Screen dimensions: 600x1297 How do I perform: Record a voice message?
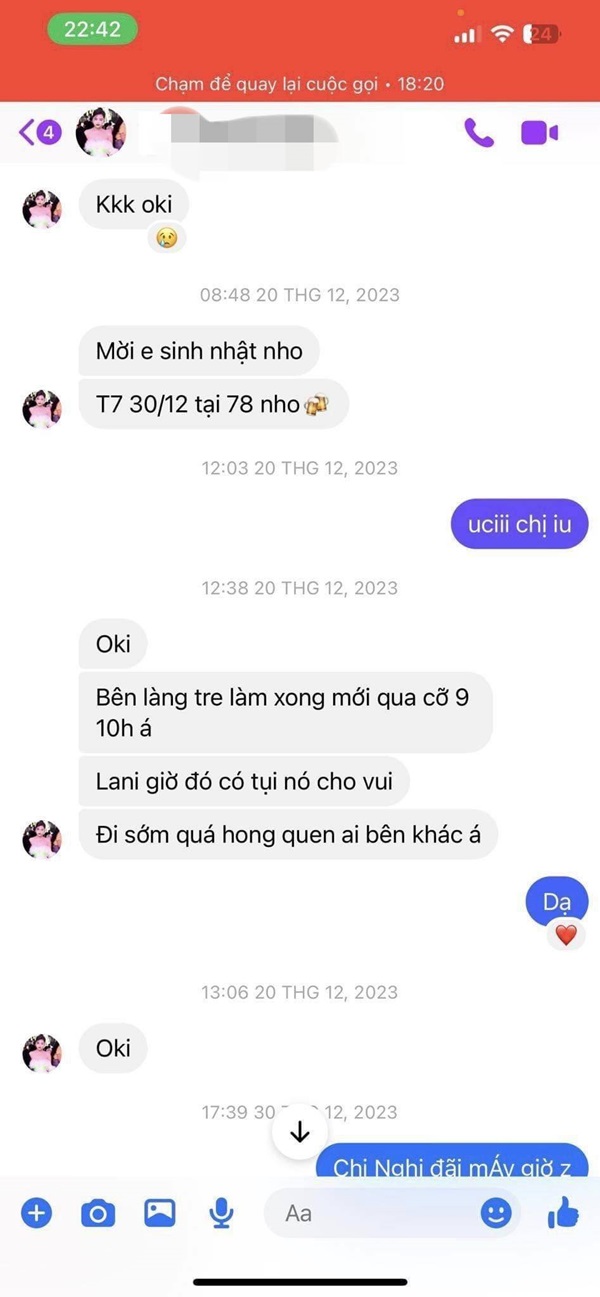pyautogui.click(x=221, y=1214)
